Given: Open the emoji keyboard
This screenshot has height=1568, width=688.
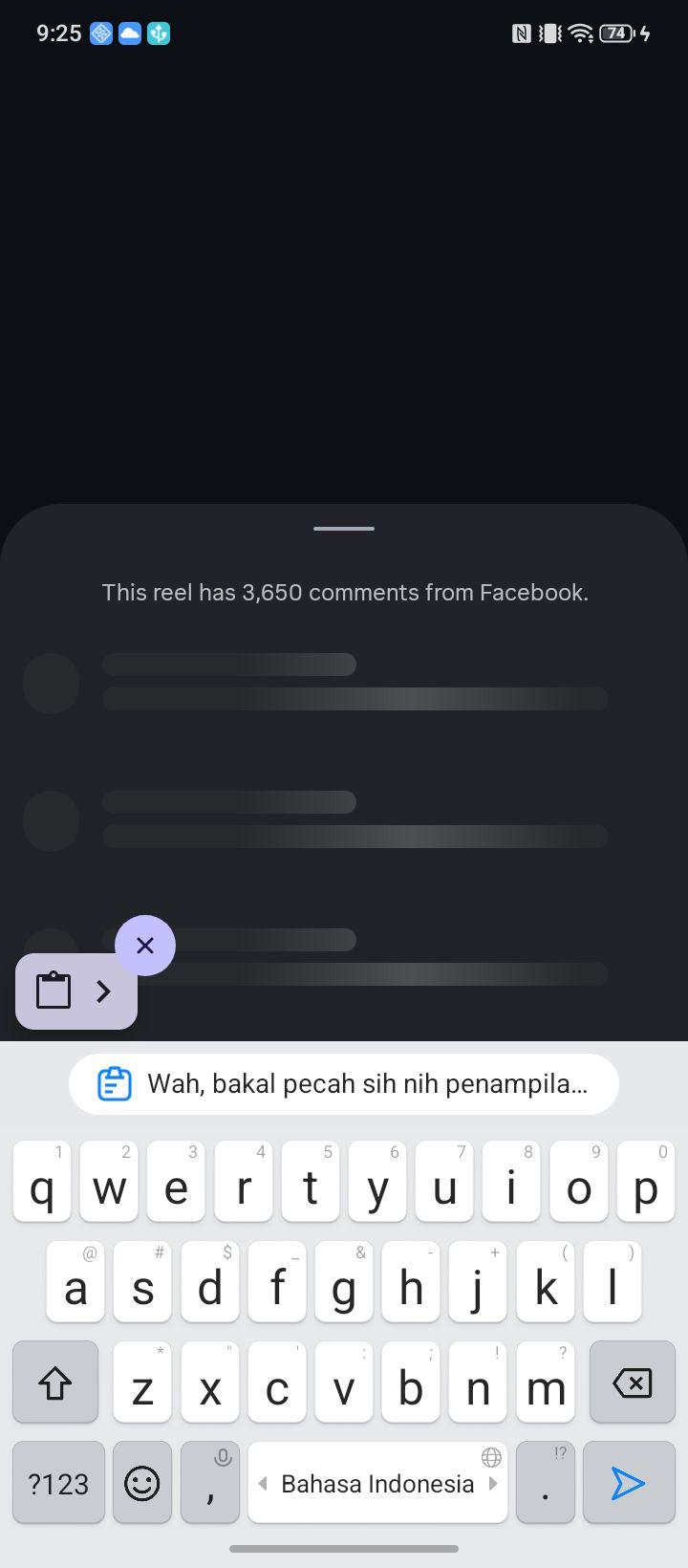Looking at the screenshot, I should (142, 1482).
